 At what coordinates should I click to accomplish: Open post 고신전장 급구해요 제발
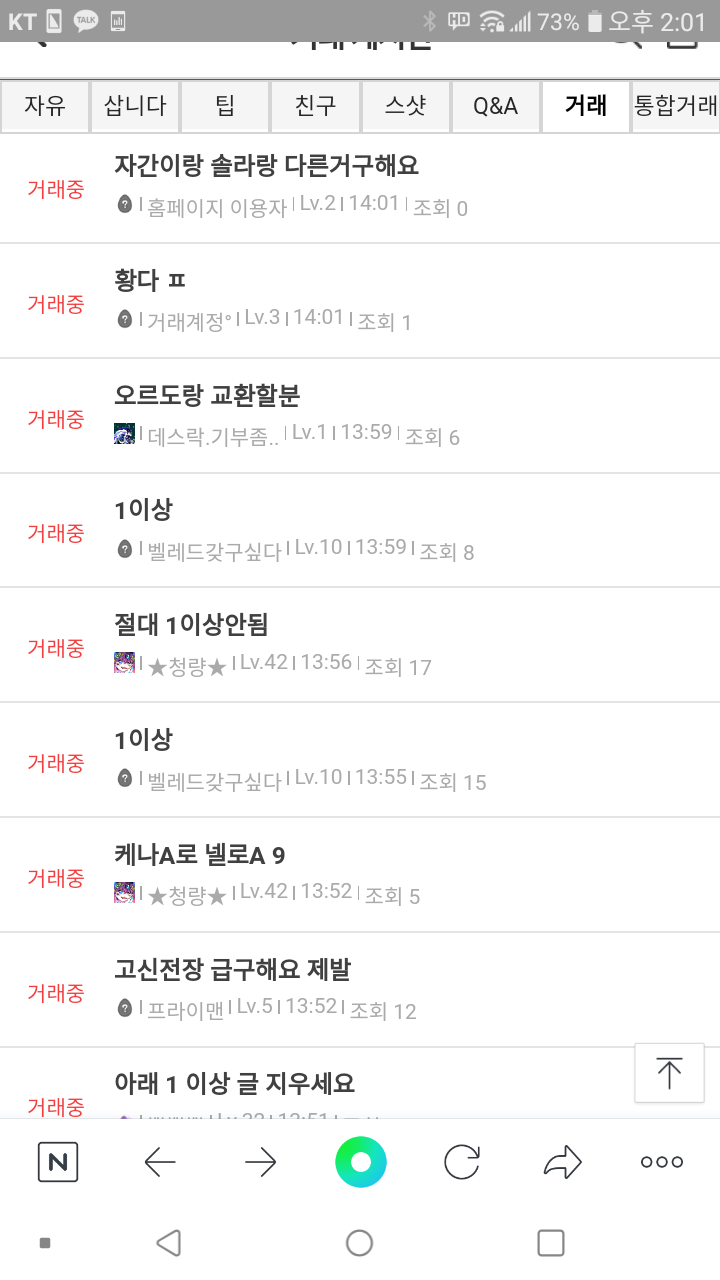coord(232,969)
